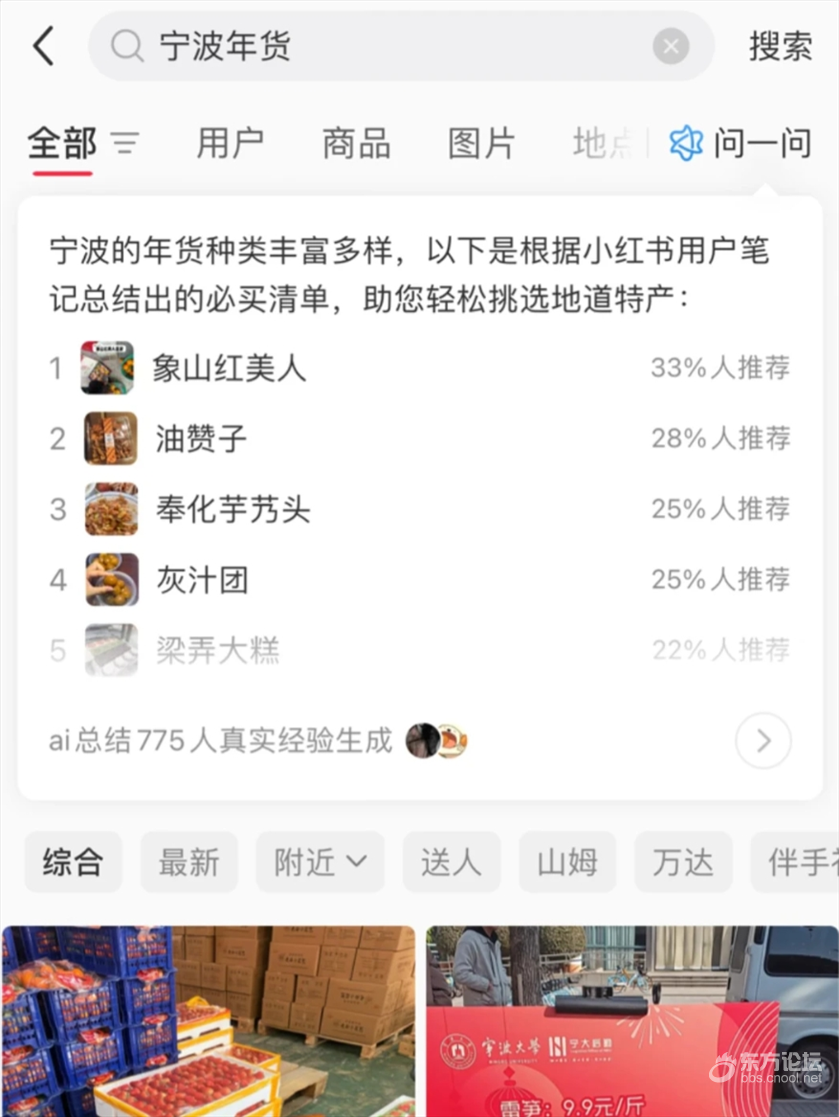Select the 最新 sort chip
The height and width of the screenshot is (1117, 839).
point(189,862)
